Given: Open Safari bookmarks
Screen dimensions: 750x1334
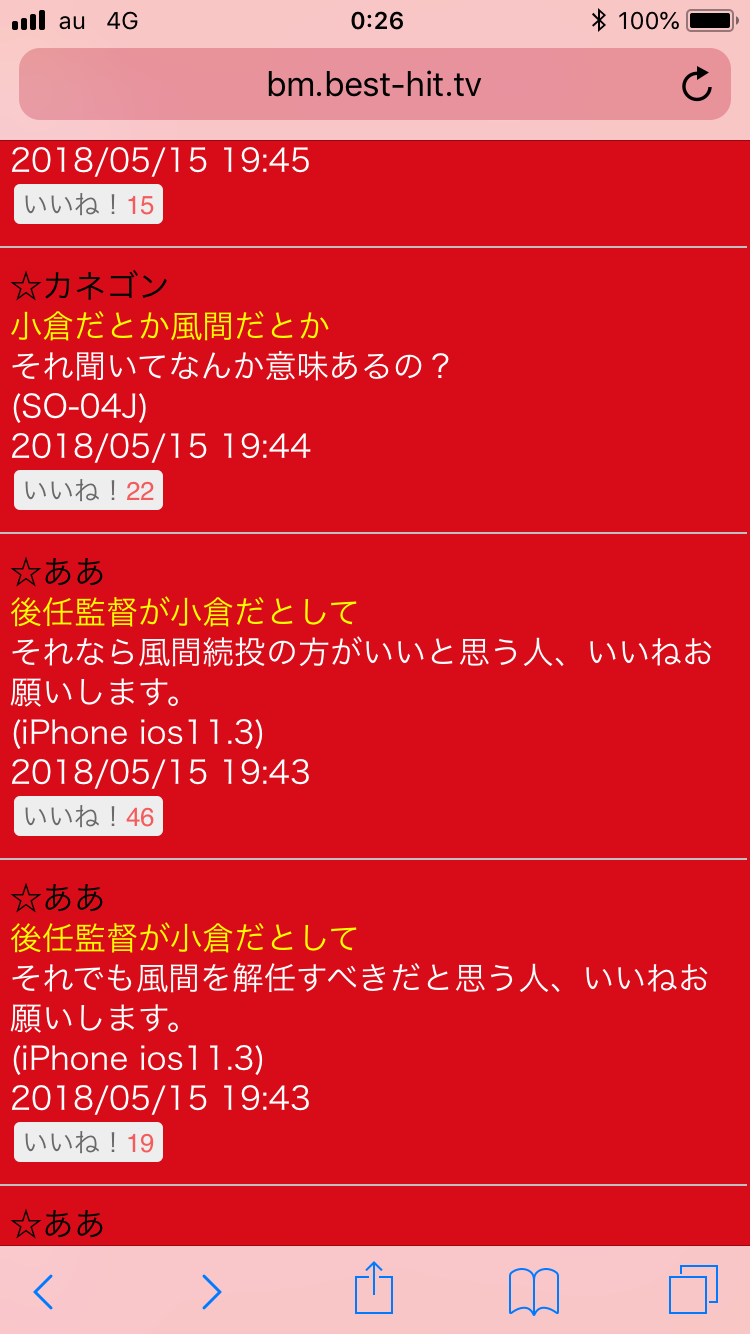Looking at the screenshot, I should click(534, 1291).
